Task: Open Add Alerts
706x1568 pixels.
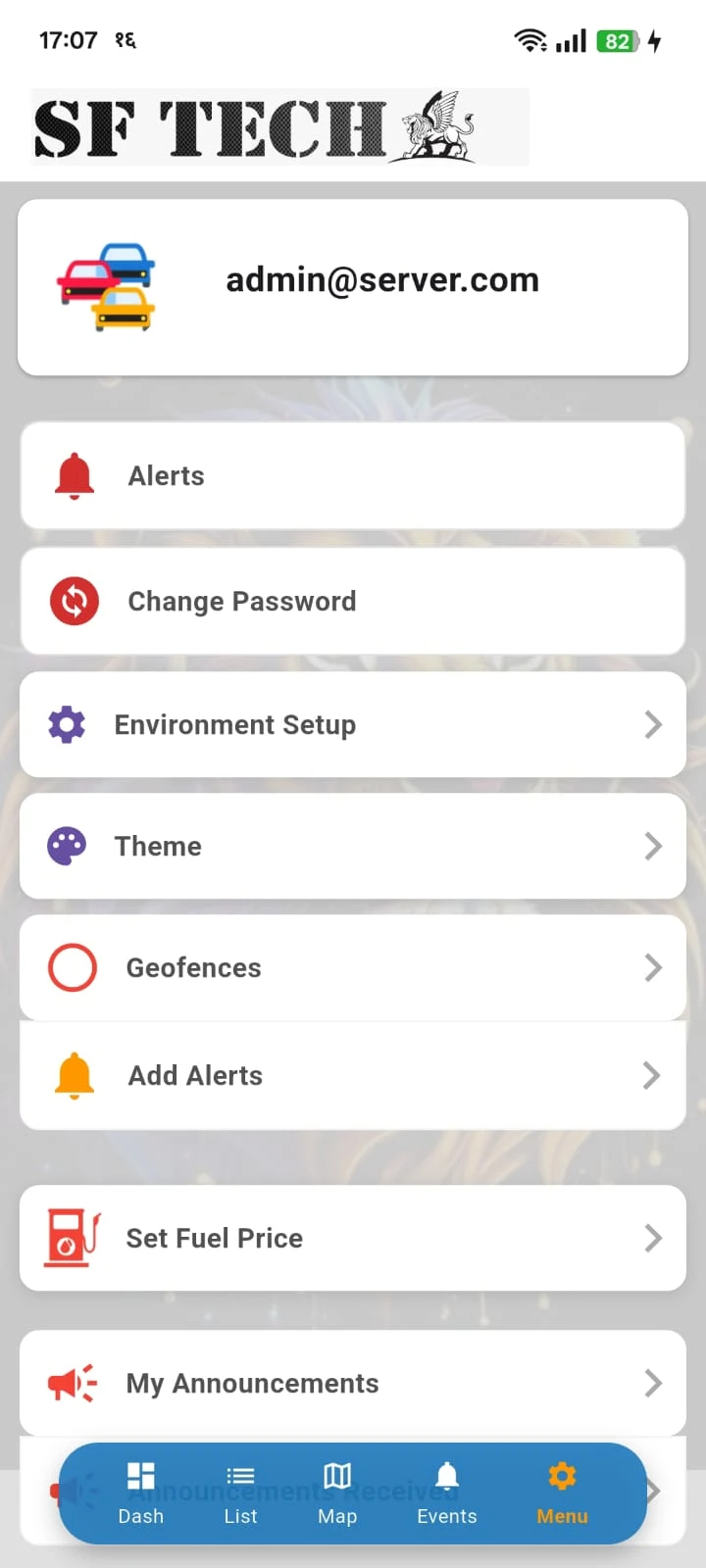Action: pyautogui.click(x=353, y=1076)
